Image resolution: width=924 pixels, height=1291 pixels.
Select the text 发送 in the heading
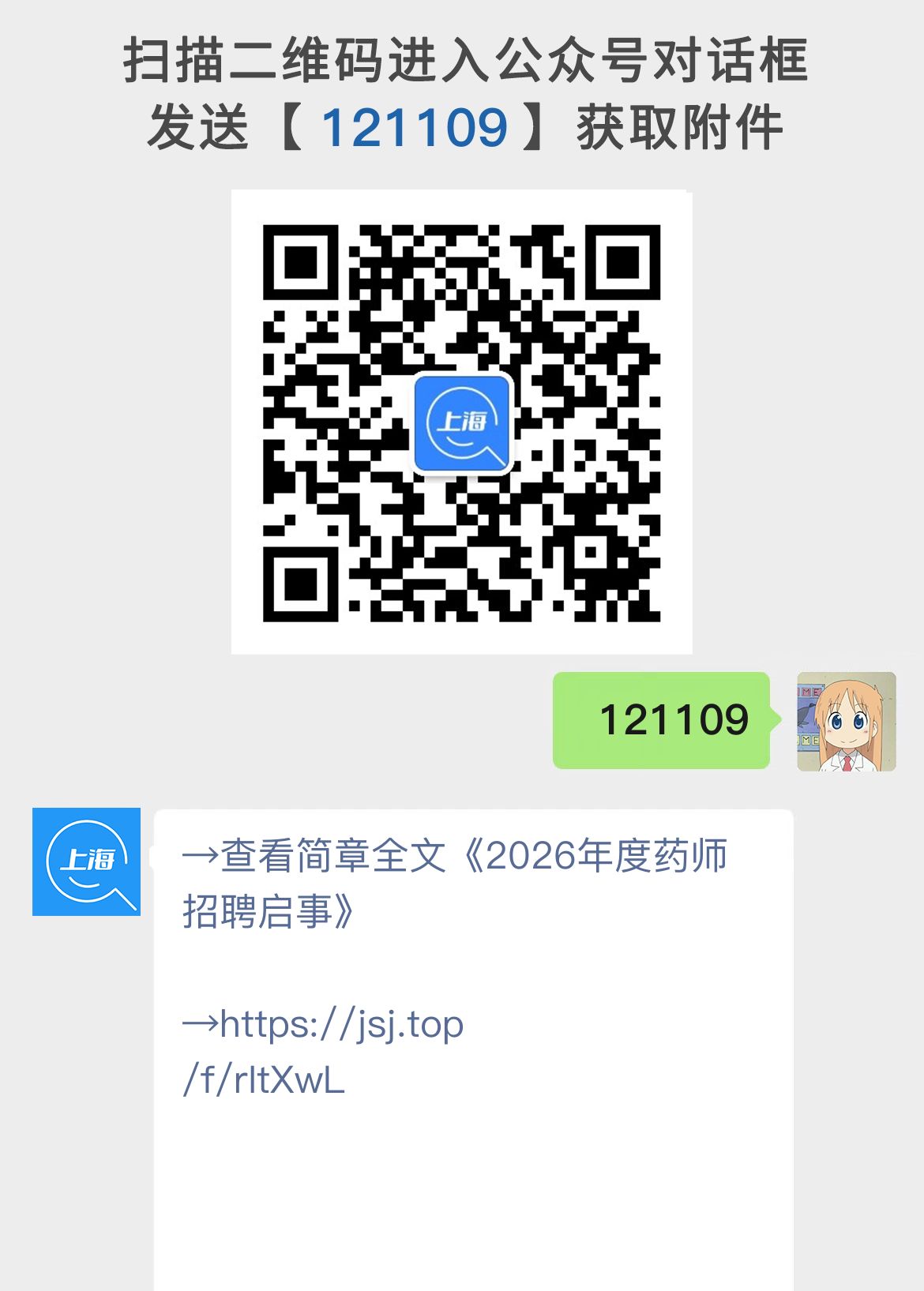(x=197, y=125)
